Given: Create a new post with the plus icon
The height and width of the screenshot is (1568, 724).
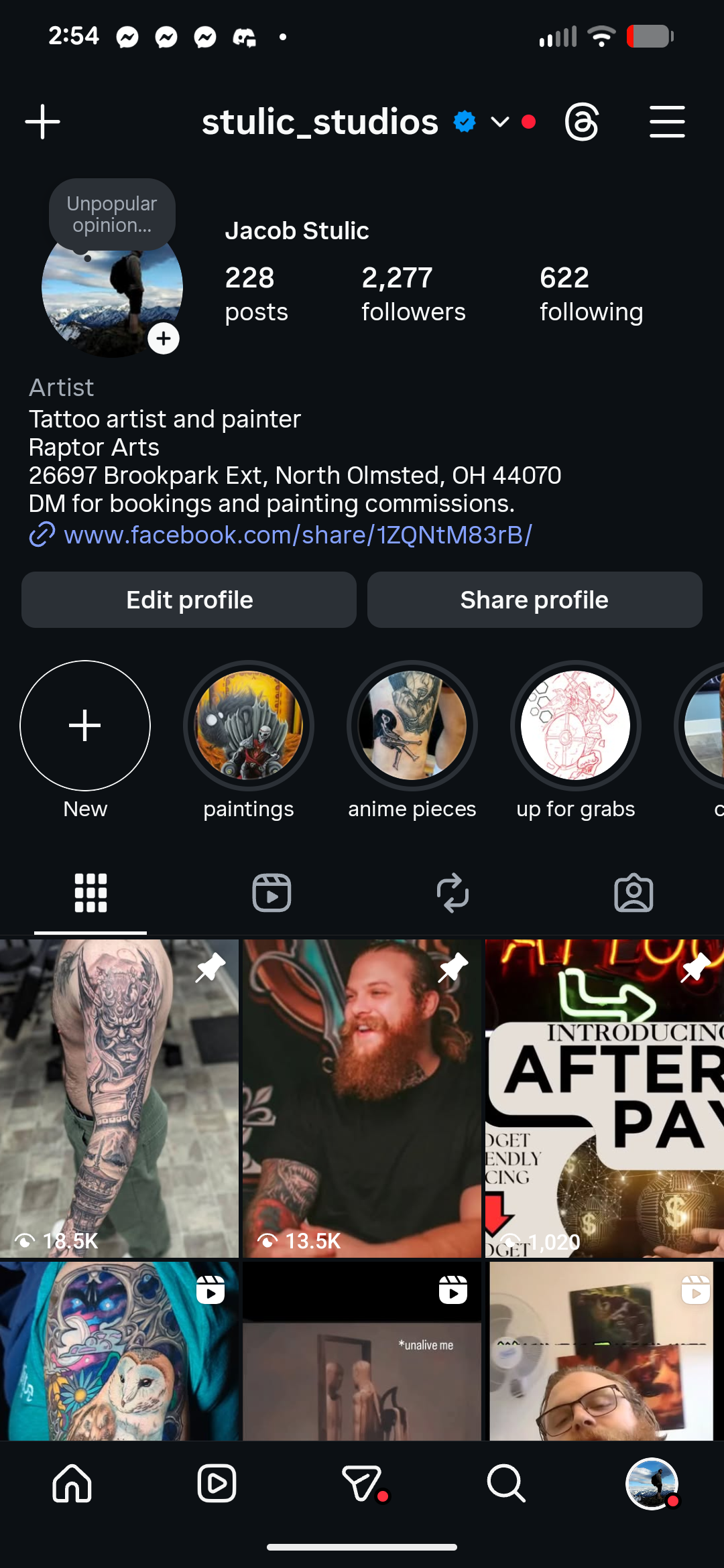Looking at the screenshot, I should coord(42,121).
